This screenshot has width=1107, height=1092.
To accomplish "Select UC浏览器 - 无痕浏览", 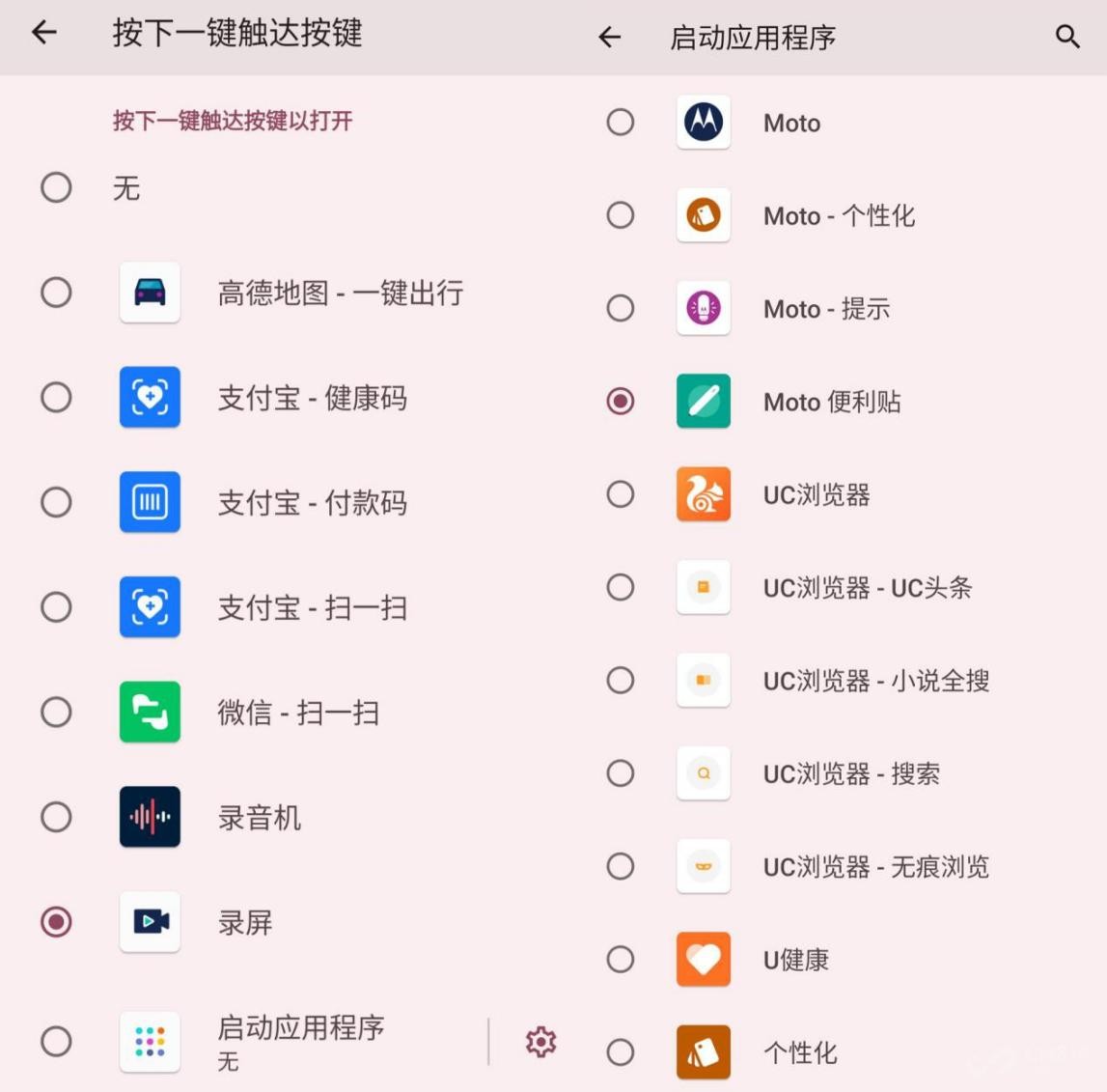I will tap(621, 866).
